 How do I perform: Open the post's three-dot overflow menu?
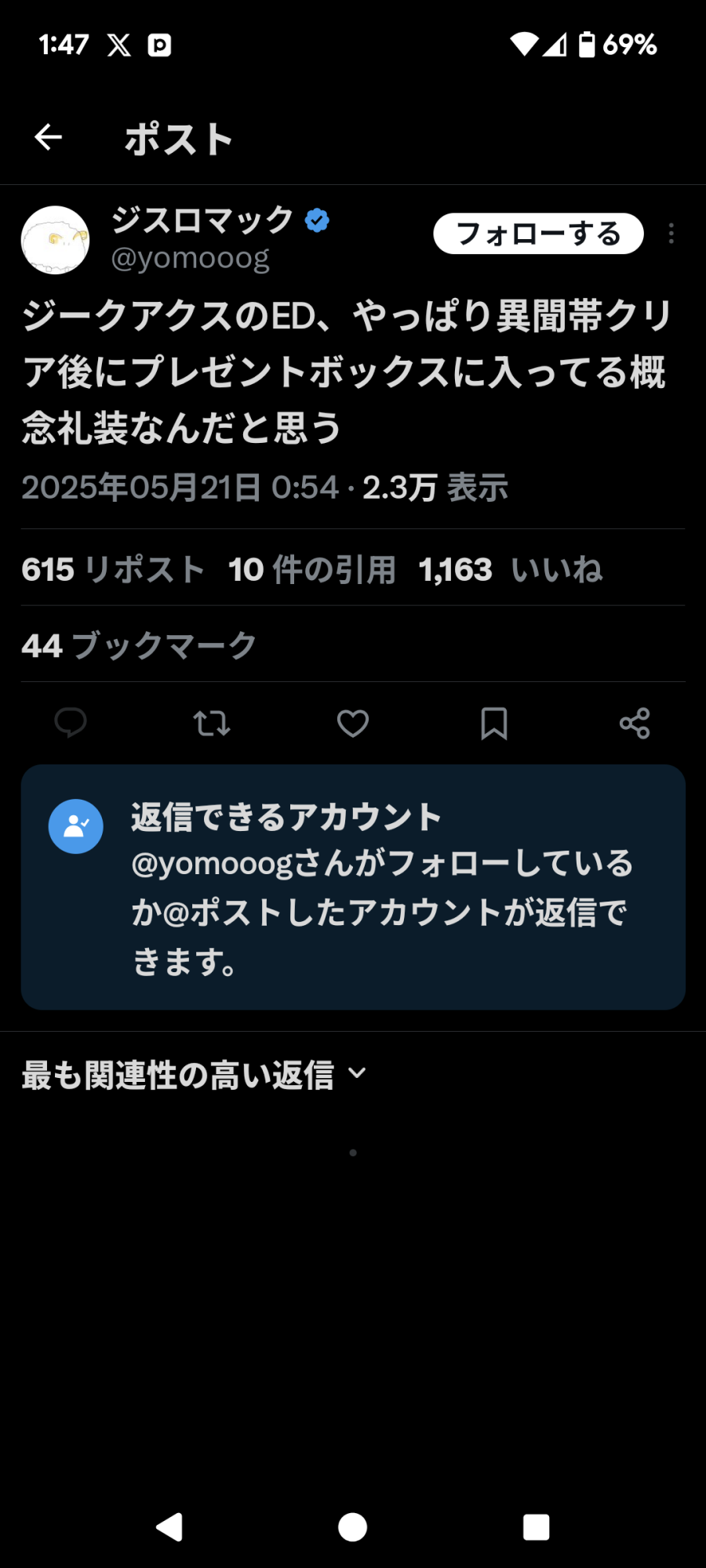point(671,234)
